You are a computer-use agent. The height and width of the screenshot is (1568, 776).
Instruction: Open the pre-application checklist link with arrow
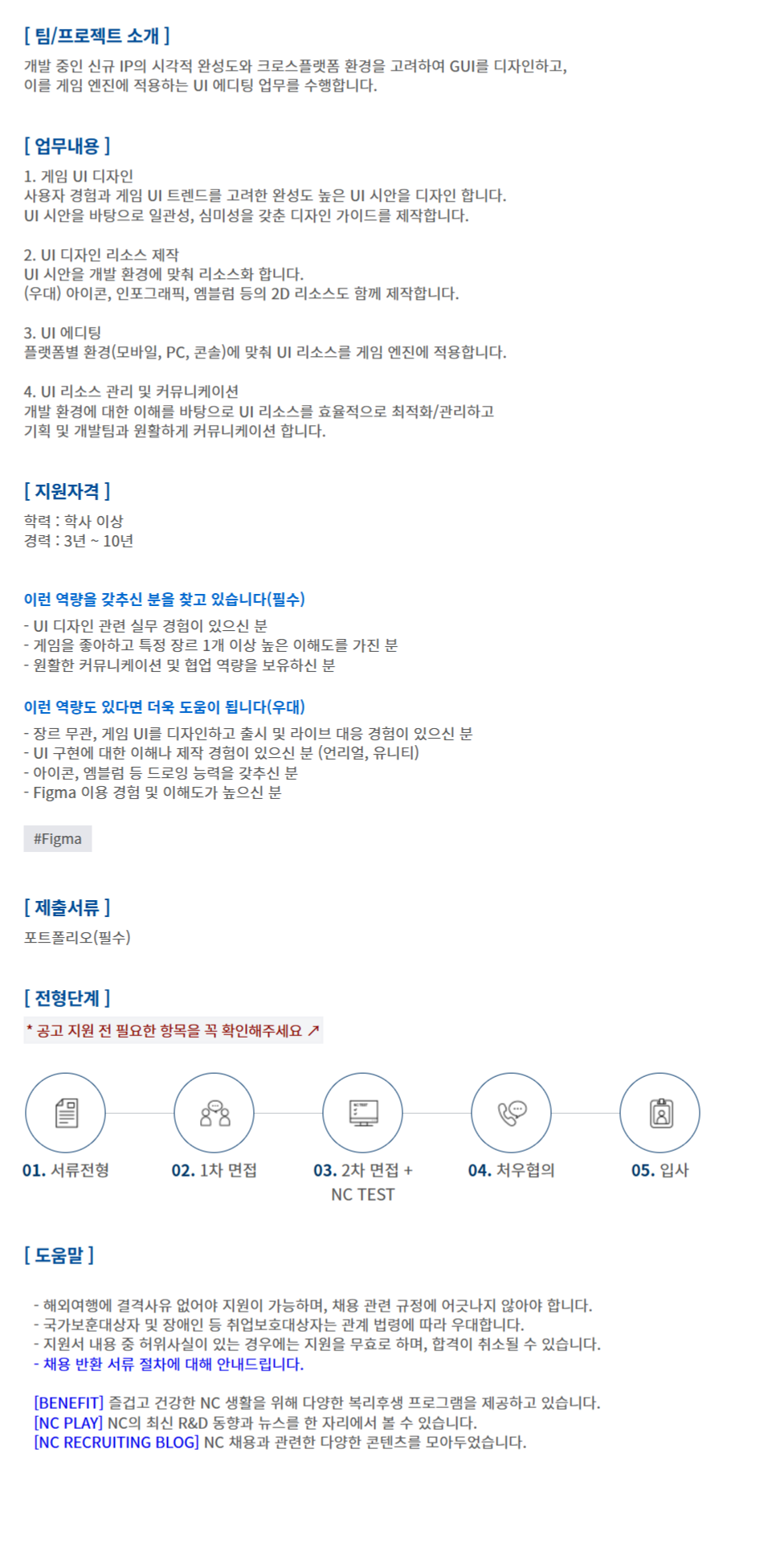tap(174, 1030)
